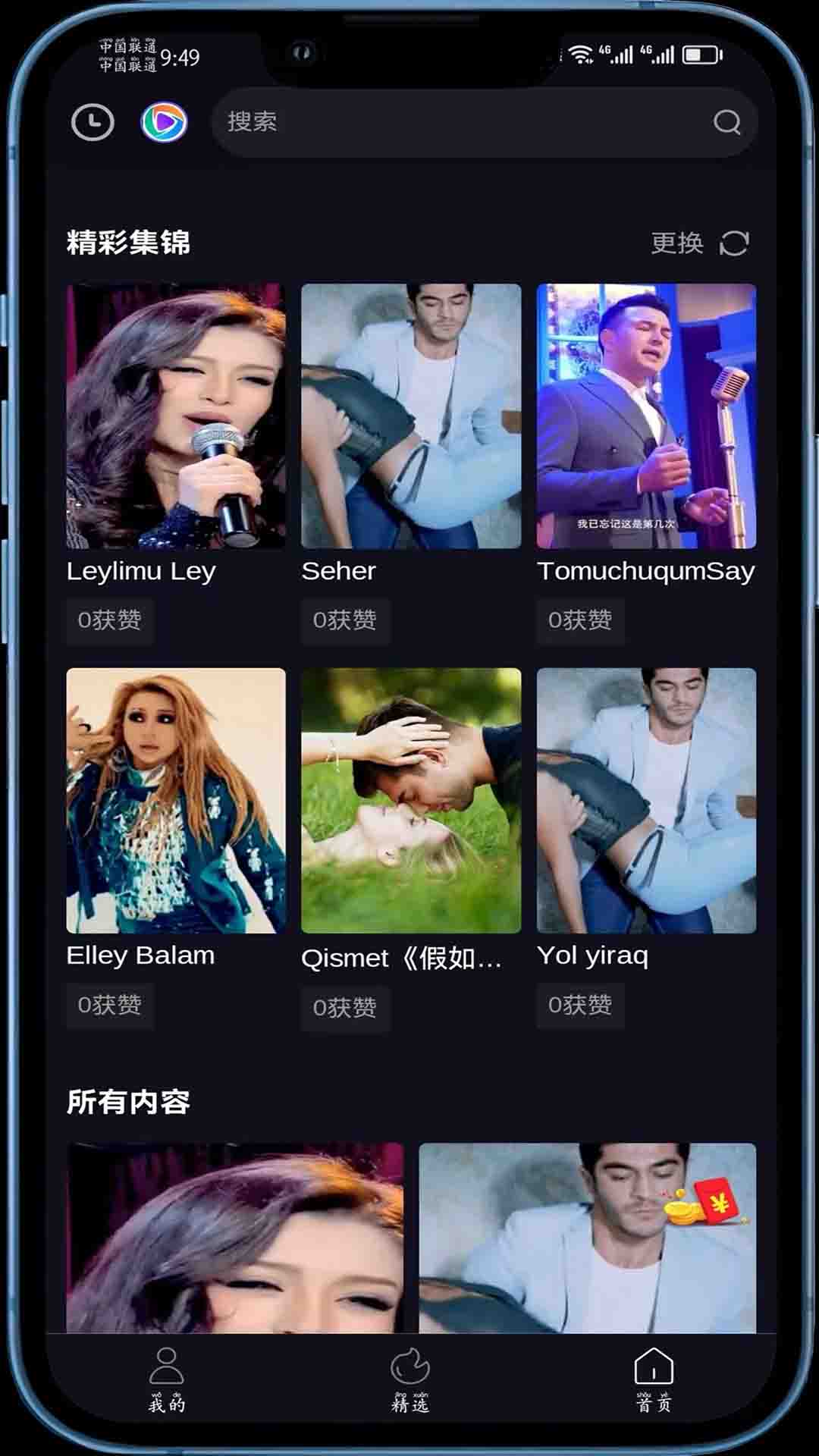This screenshot has width=819, height=1456.
Task: Tap the search magnifier icon
Action: pos(726,123)
